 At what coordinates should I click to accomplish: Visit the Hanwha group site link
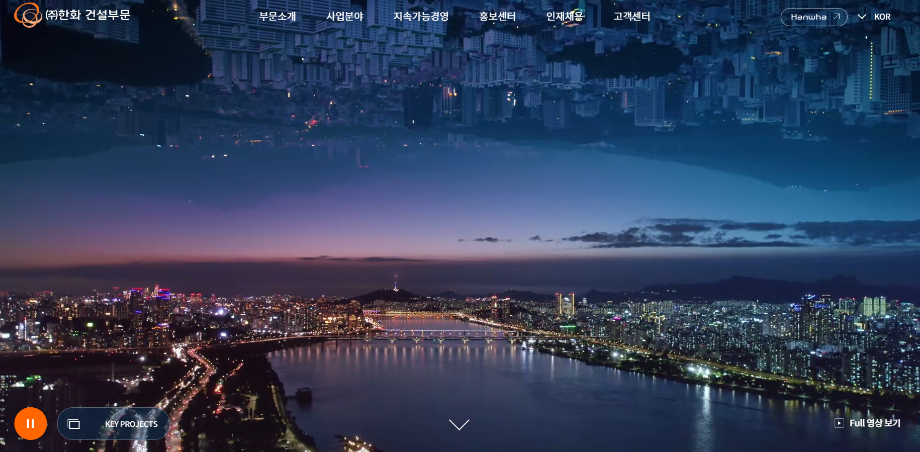[x=814, y=17]
